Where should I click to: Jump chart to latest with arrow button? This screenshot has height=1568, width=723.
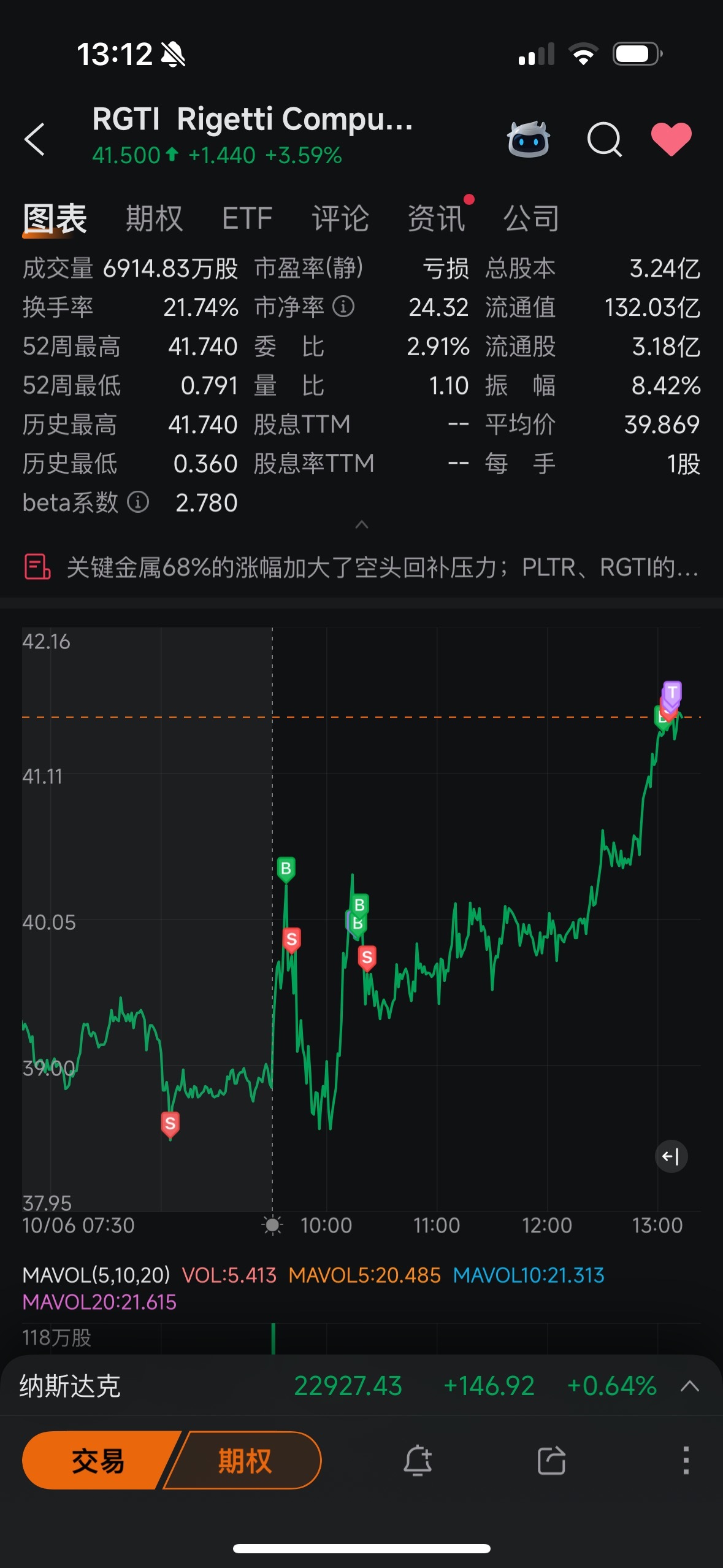tap(671, 1156)
